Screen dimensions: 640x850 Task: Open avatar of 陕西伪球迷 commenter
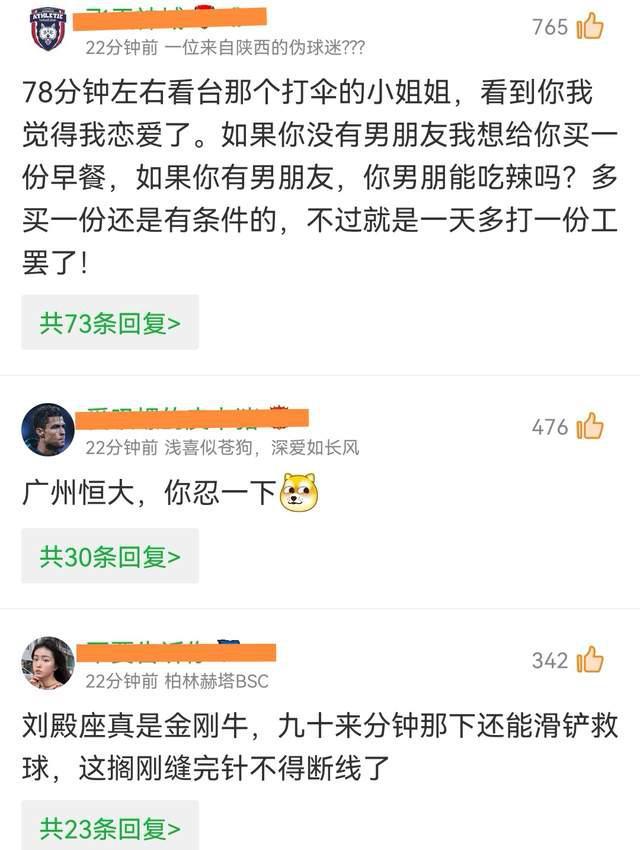coord(48,28)
